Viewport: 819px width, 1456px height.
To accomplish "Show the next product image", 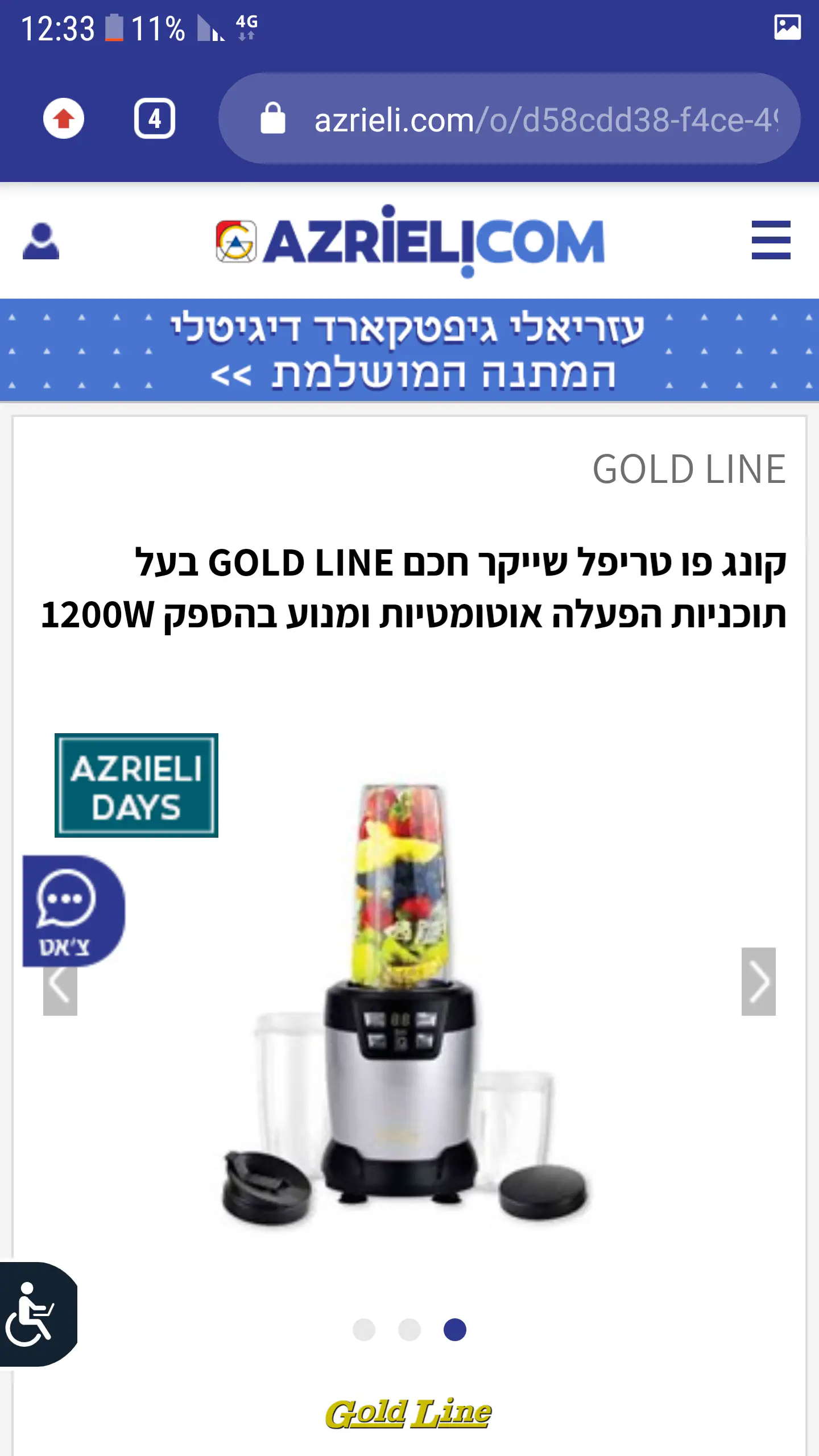I will [758, 981].
